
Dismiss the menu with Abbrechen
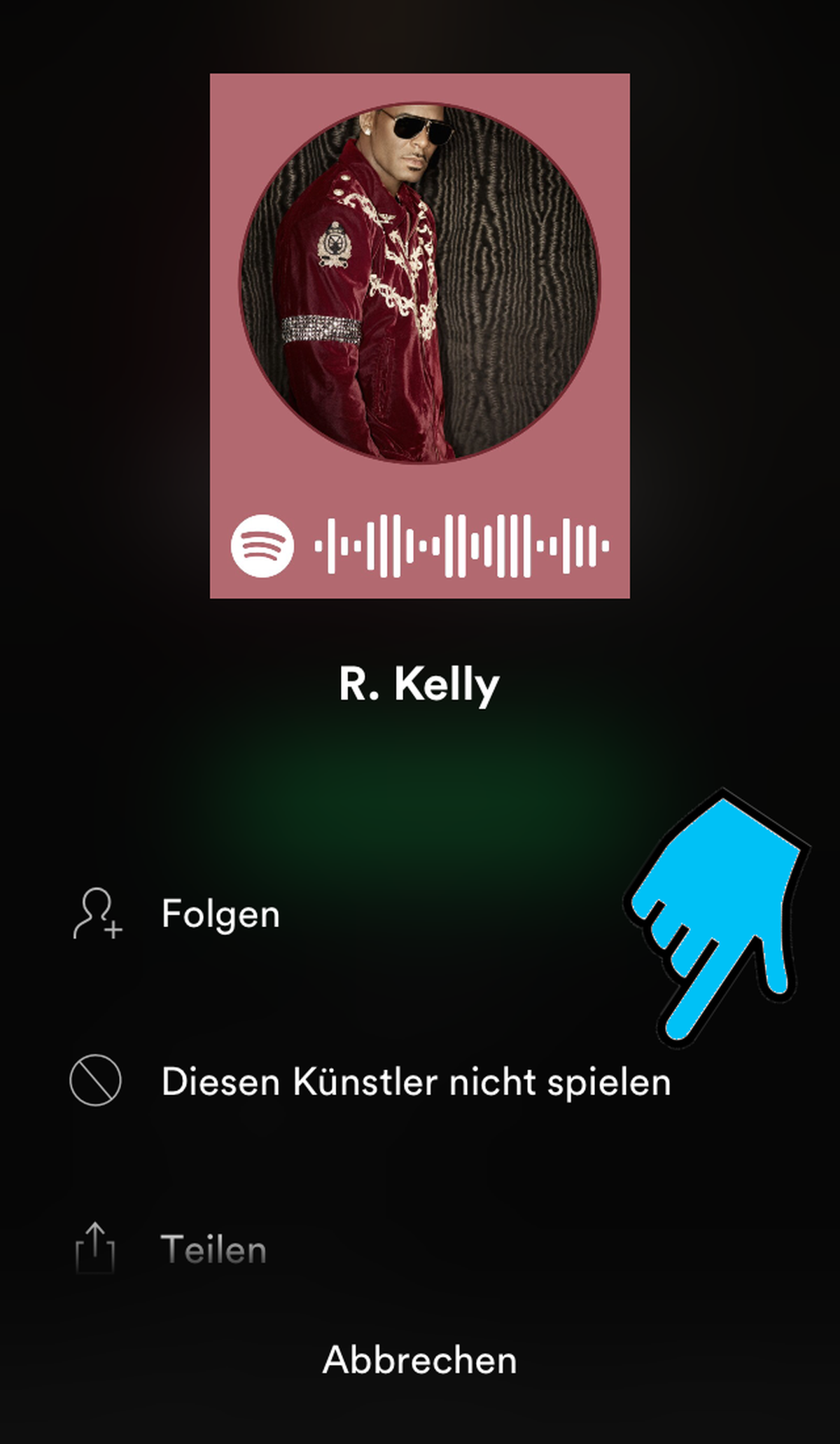(419, 1361)
